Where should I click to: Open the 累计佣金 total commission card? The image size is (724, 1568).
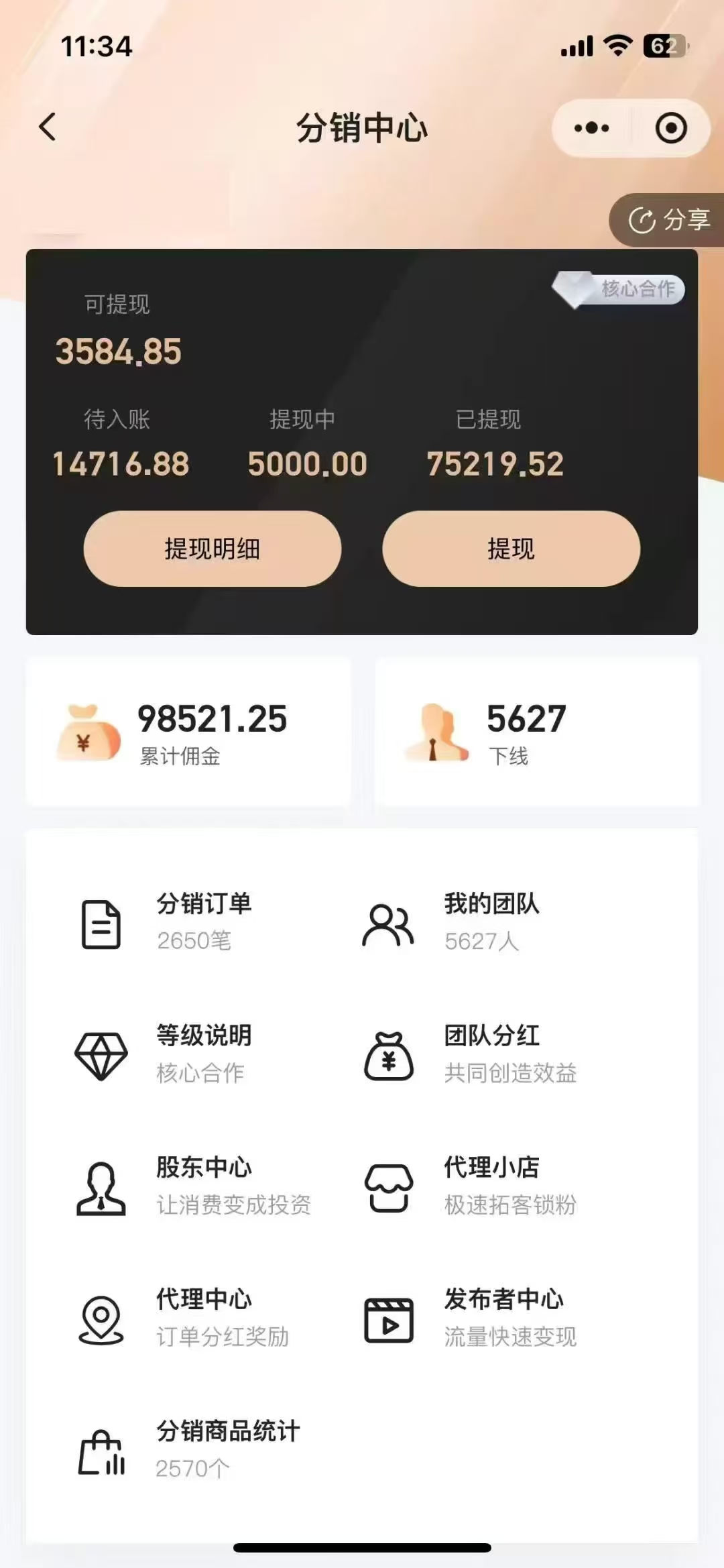coord(188,732)
